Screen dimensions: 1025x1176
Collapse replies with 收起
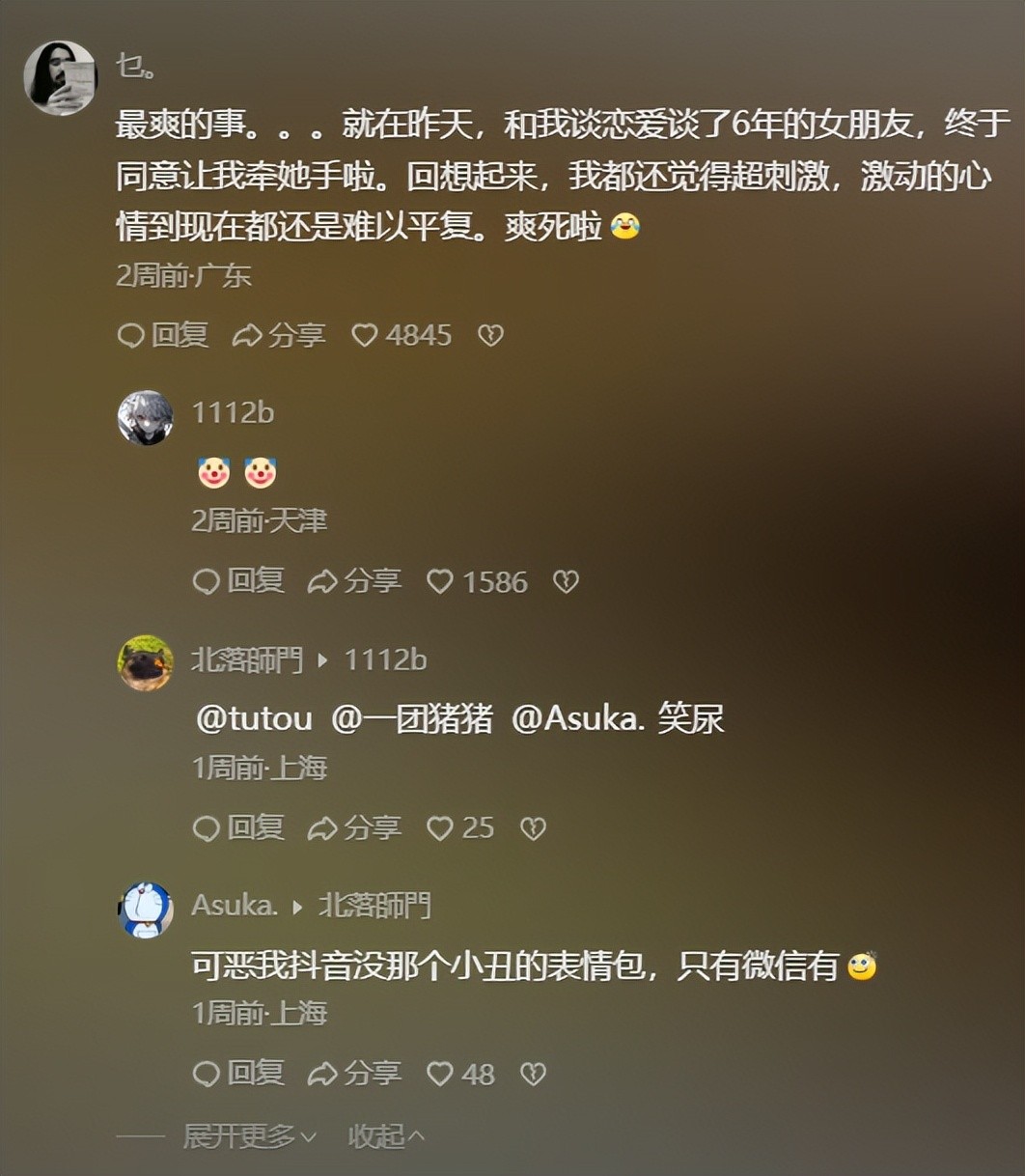[x=385, y=1136]
